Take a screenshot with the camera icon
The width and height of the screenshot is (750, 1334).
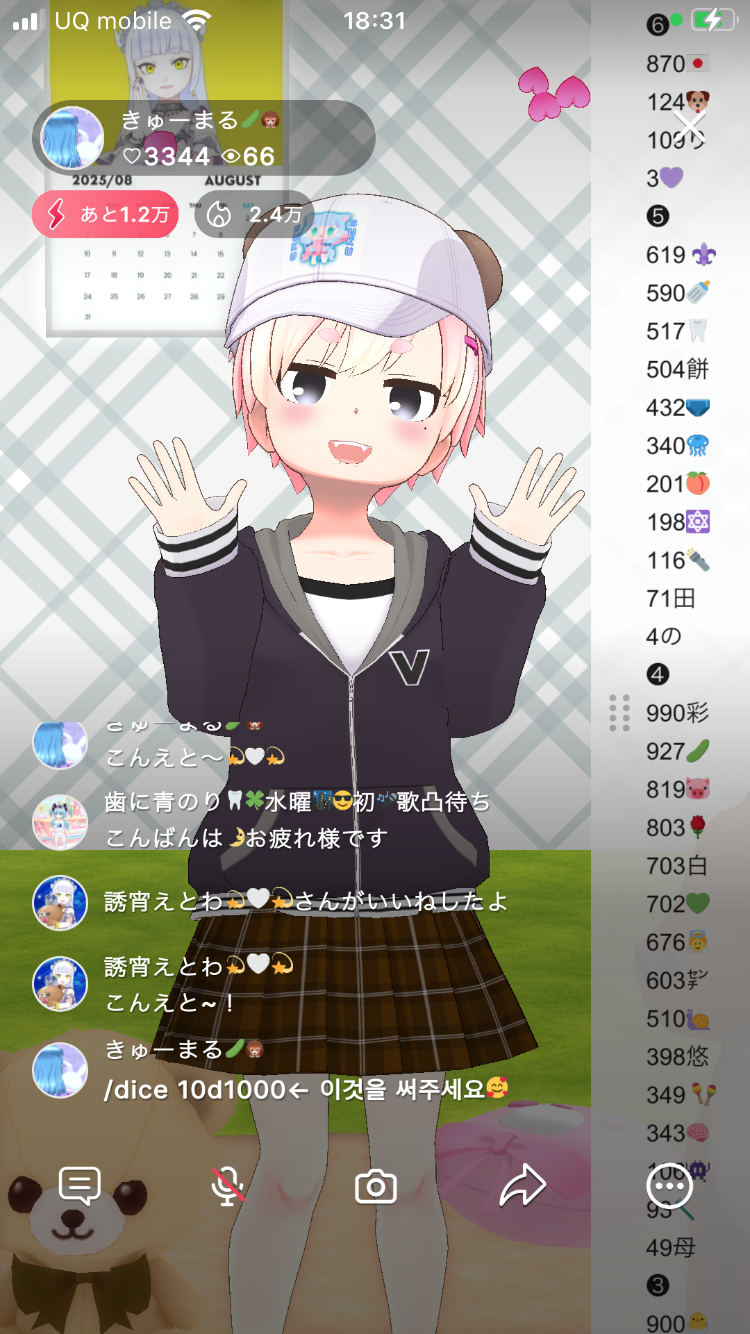point(376,1187)
